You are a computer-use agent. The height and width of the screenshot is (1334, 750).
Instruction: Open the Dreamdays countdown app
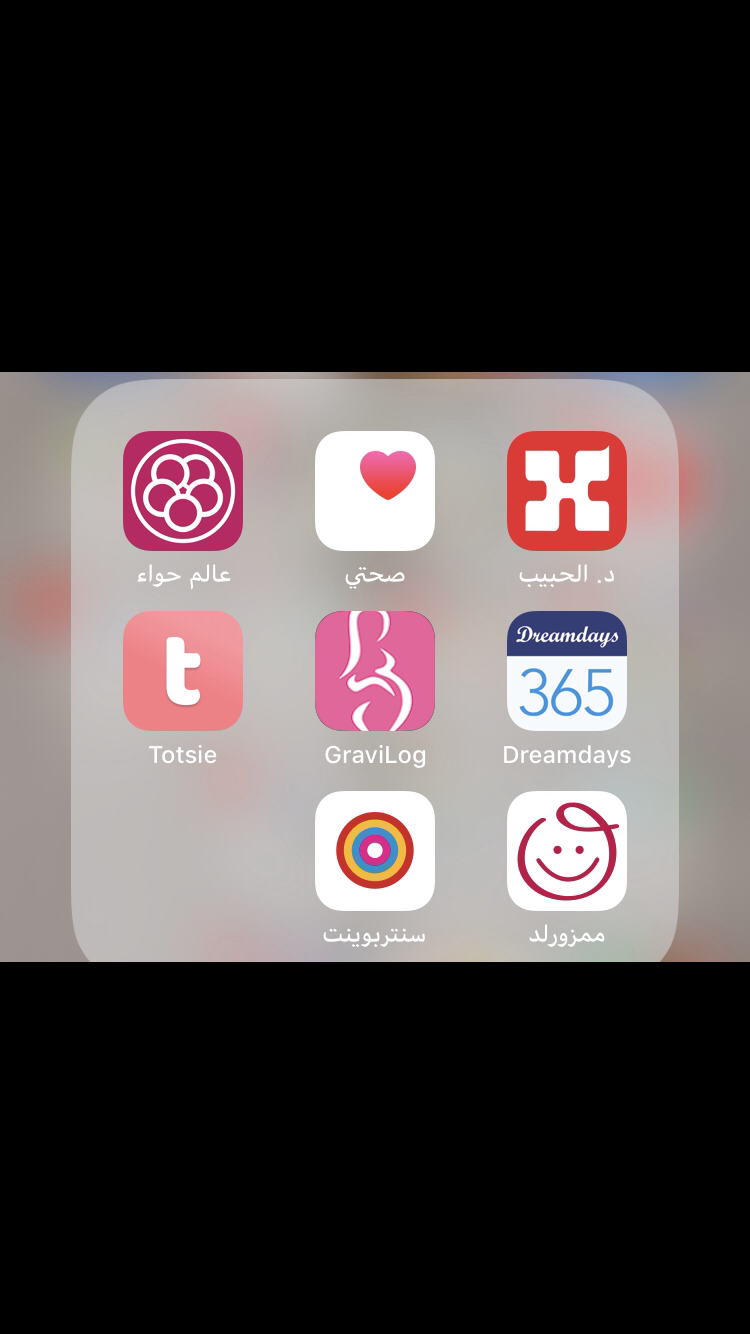point(567,671)
